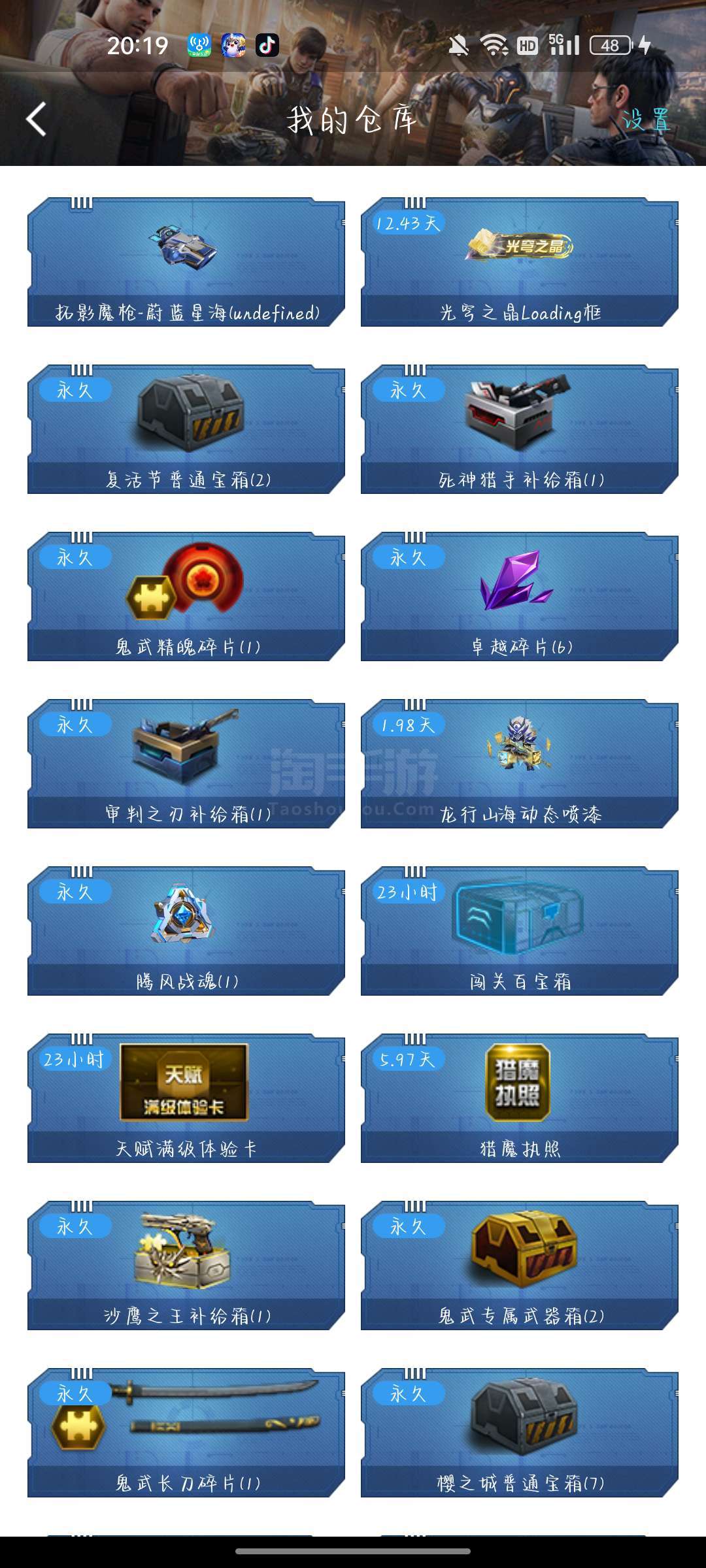
Task: Open the 闯关百宝箱 chest
Action: (x=520, y=932)
